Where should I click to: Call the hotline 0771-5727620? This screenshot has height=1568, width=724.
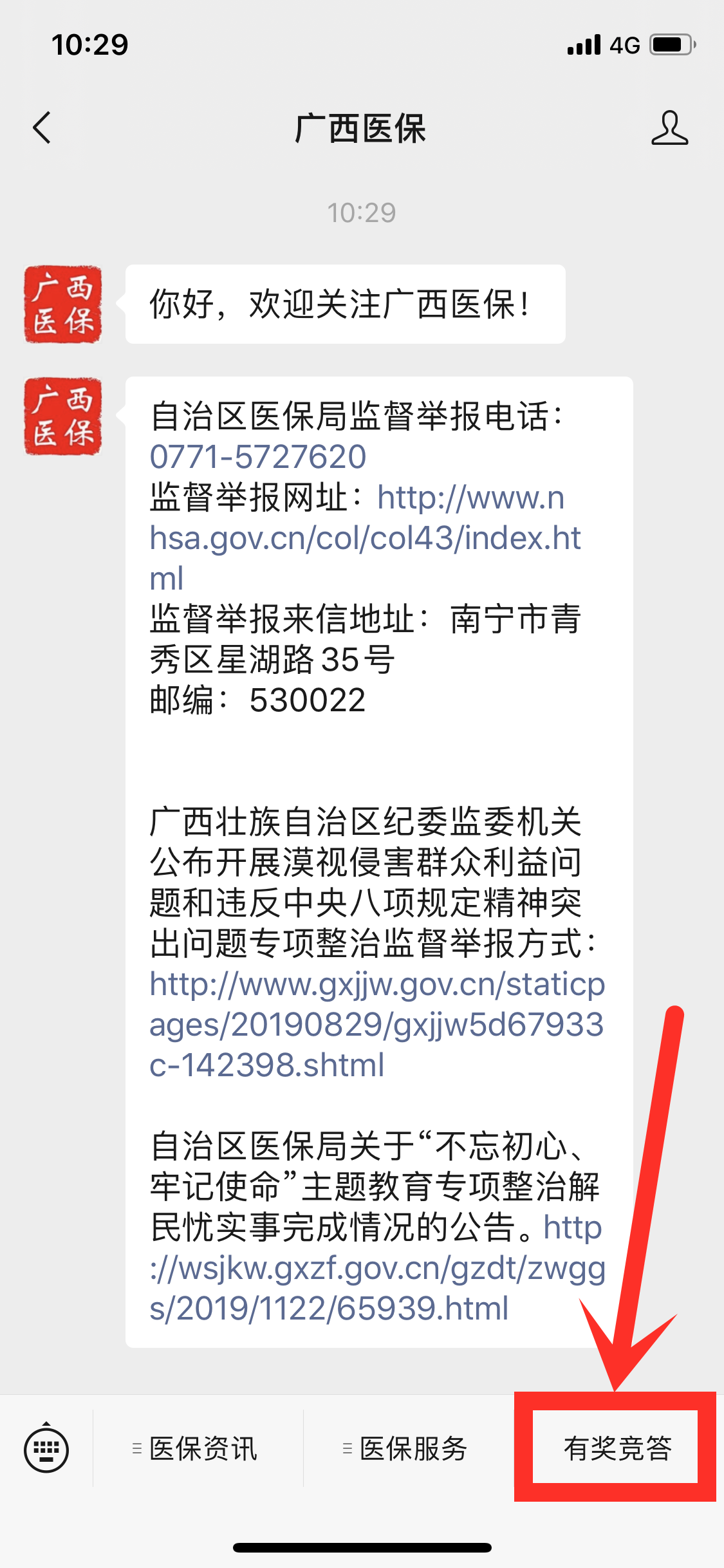point(258,457)
